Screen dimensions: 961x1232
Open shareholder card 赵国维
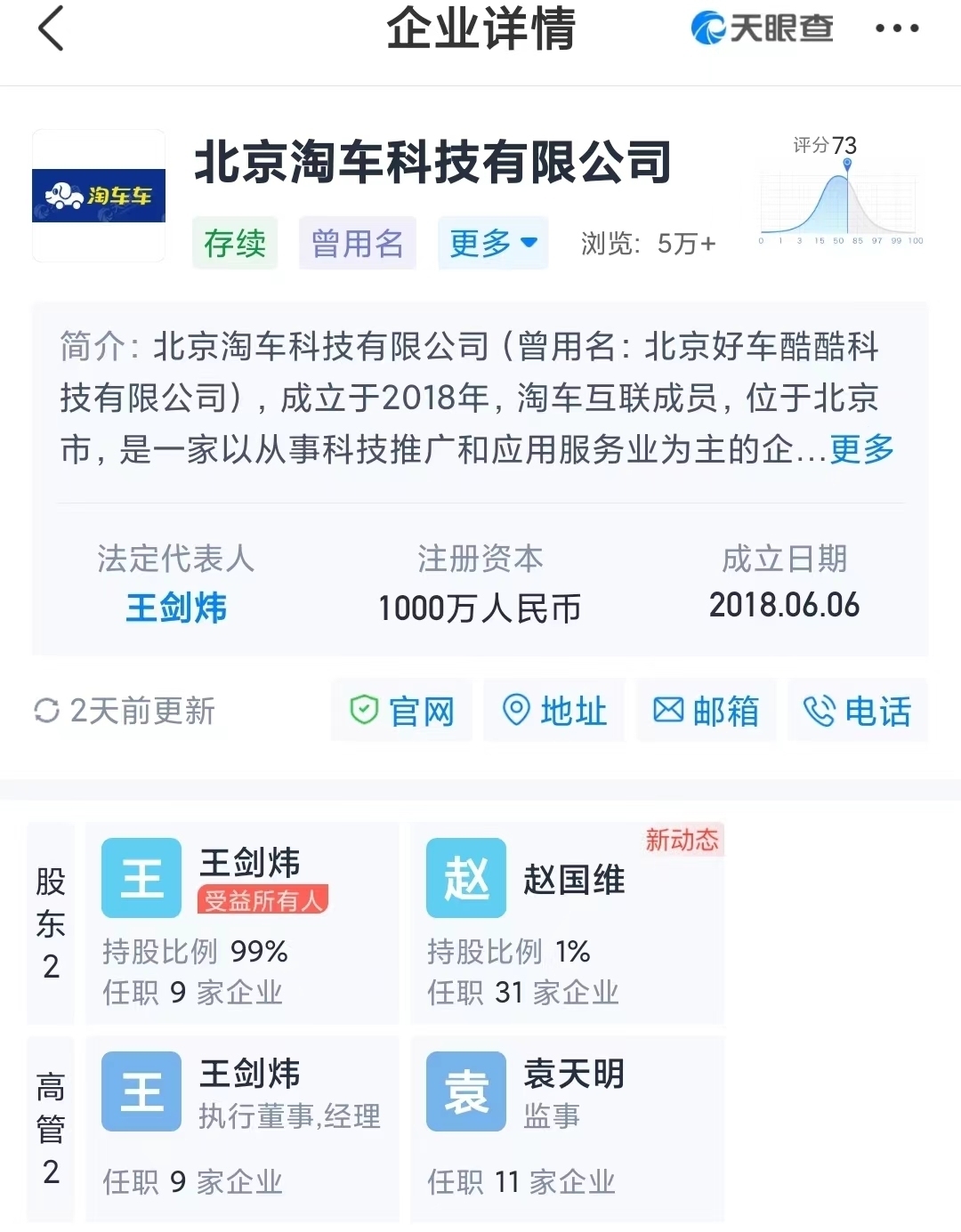567,922
